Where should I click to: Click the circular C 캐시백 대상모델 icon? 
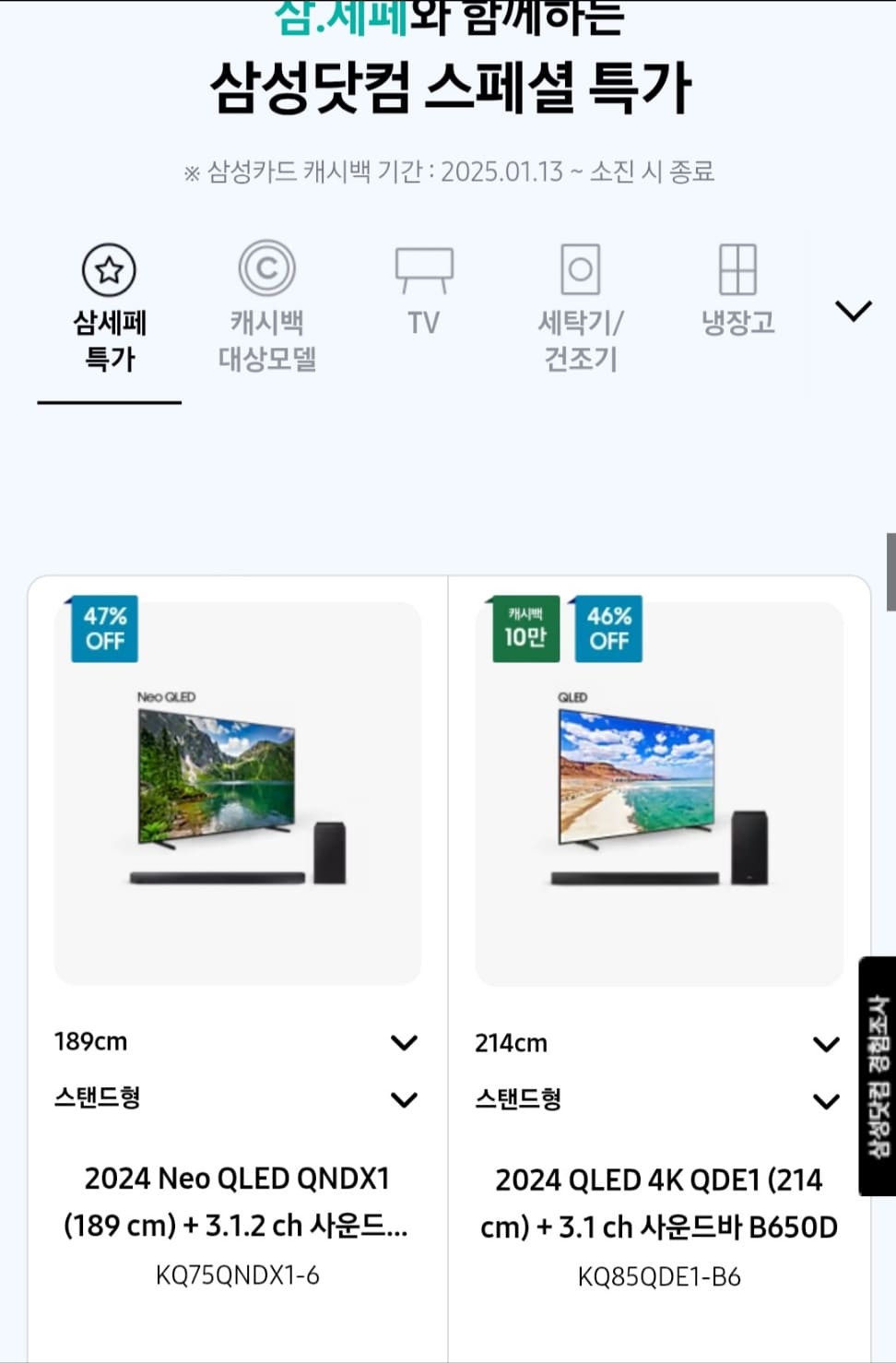click(x=267, y=271)
